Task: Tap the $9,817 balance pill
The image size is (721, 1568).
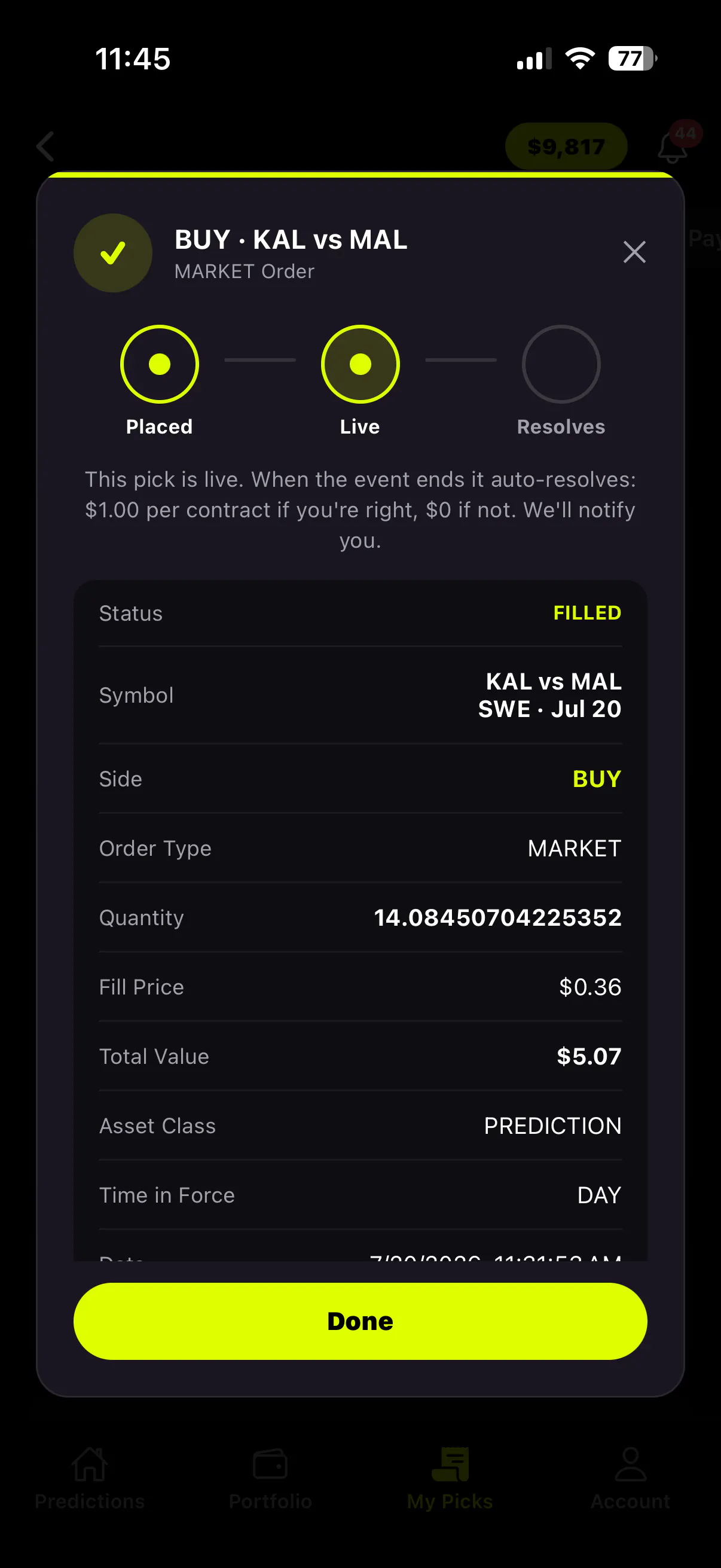Action: pyautogui.click(x=566, y=147)
